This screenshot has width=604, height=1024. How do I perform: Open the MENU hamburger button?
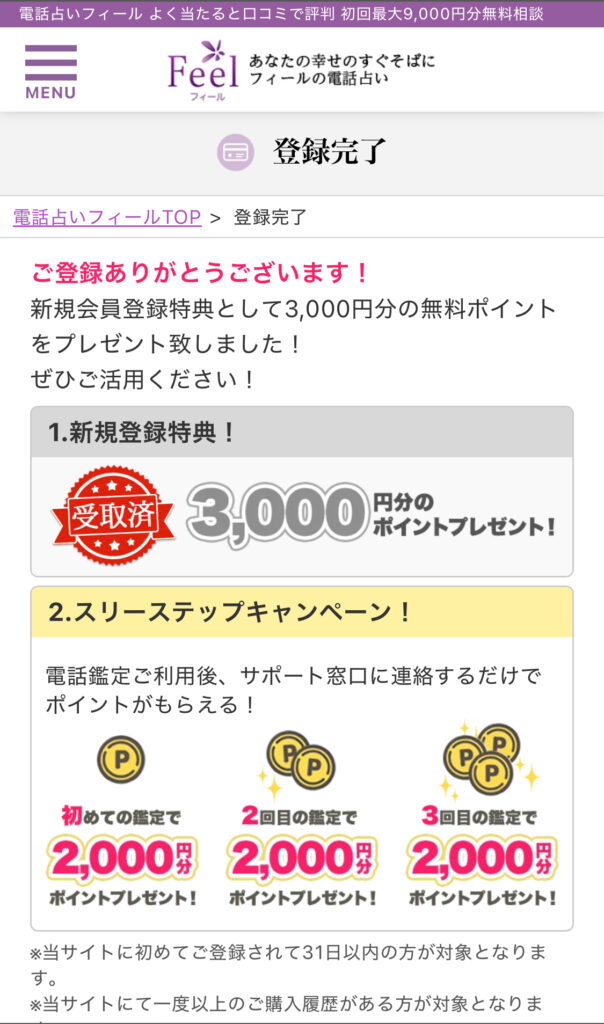(x=51, y=72)
